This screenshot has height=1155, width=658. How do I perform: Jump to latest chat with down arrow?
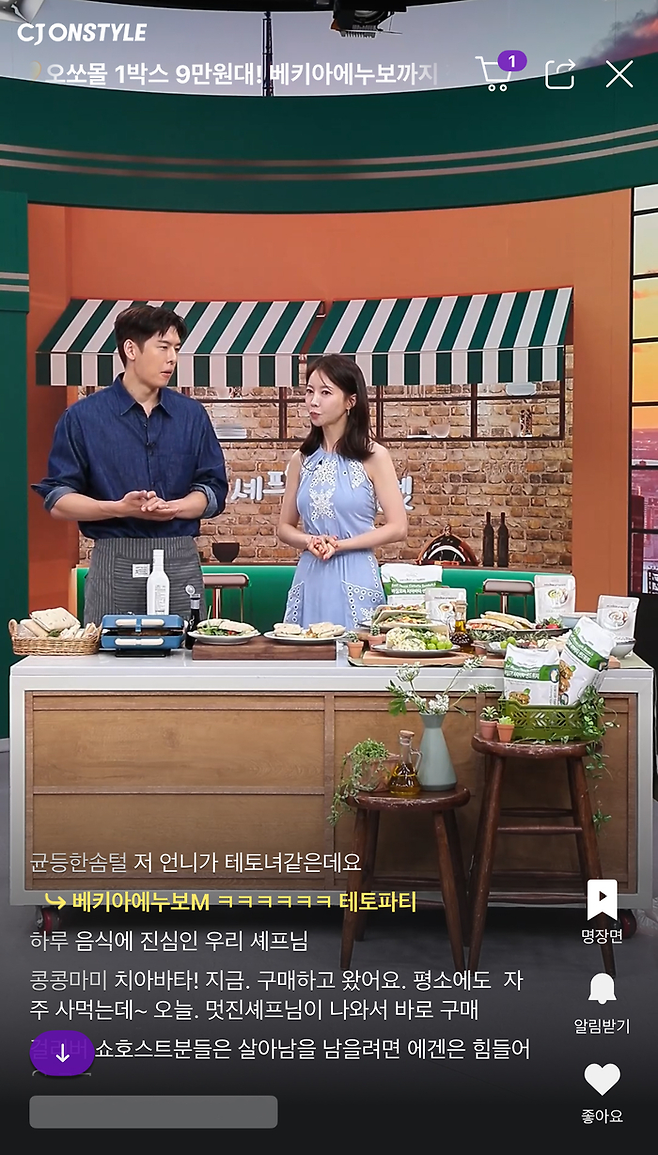coord(62,1052)
